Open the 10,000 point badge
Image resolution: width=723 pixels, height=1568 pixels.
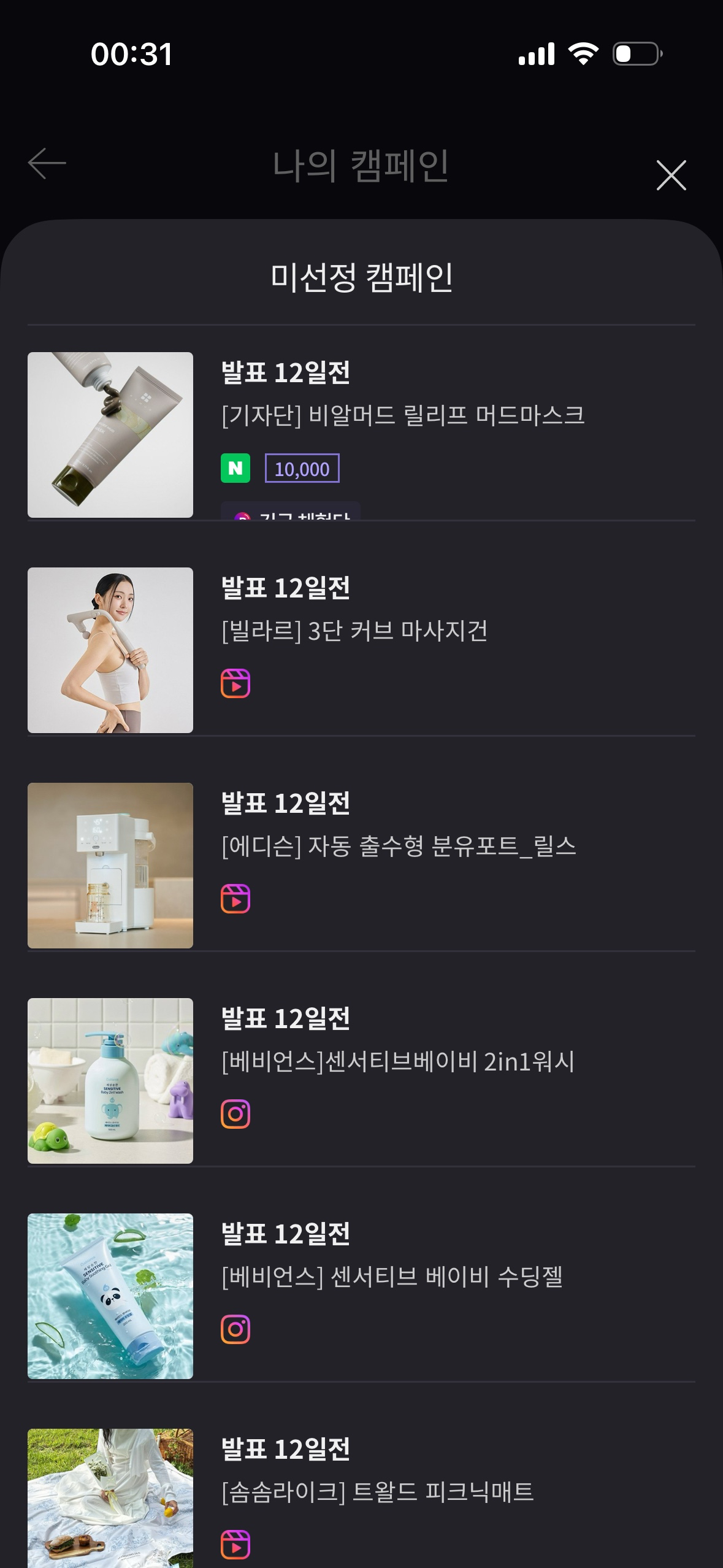pyautogui.click(x=302, y=467)
